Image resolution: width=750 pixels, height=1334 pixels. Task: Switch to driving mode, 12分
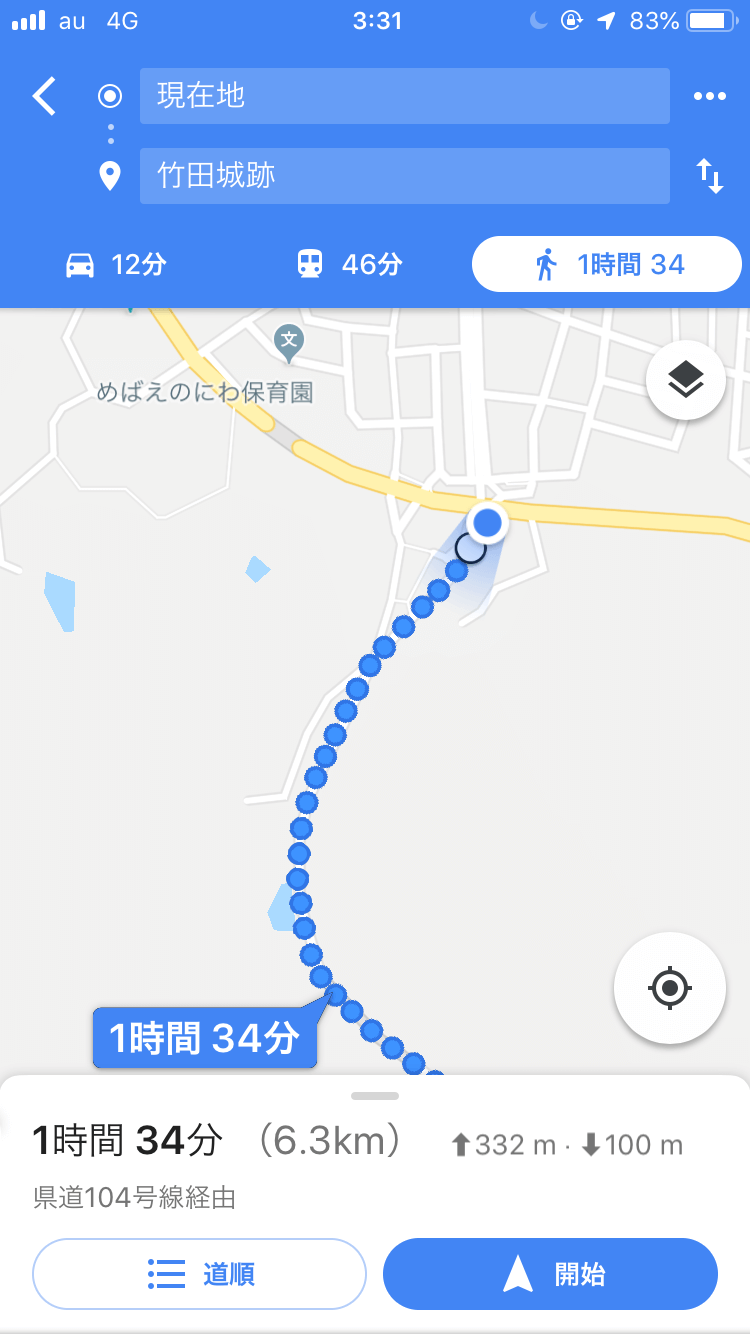116,264
